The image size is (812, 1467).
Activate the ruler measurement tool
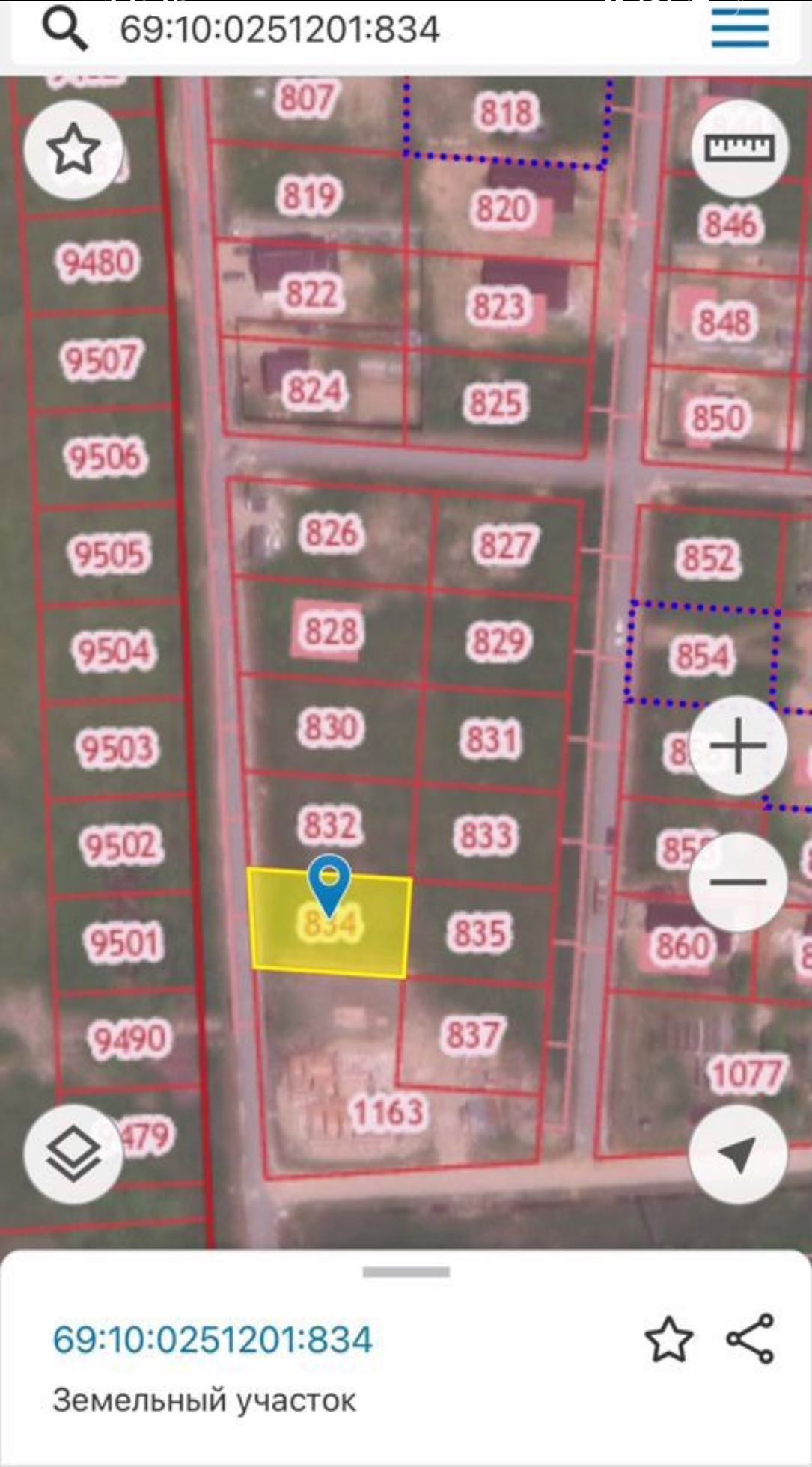coord(739,147)
